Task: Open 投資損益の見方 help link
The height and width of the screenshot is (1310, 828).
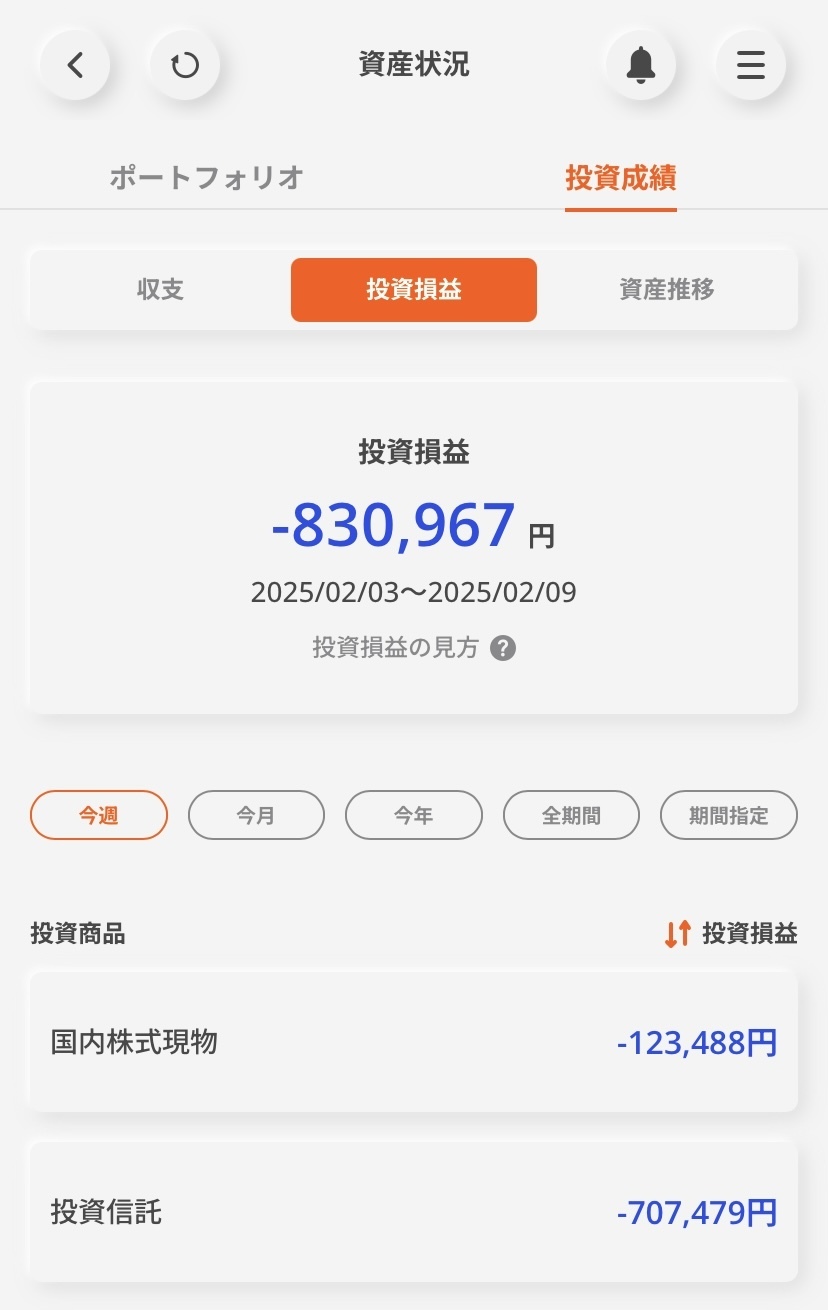Action: (413, 648)
